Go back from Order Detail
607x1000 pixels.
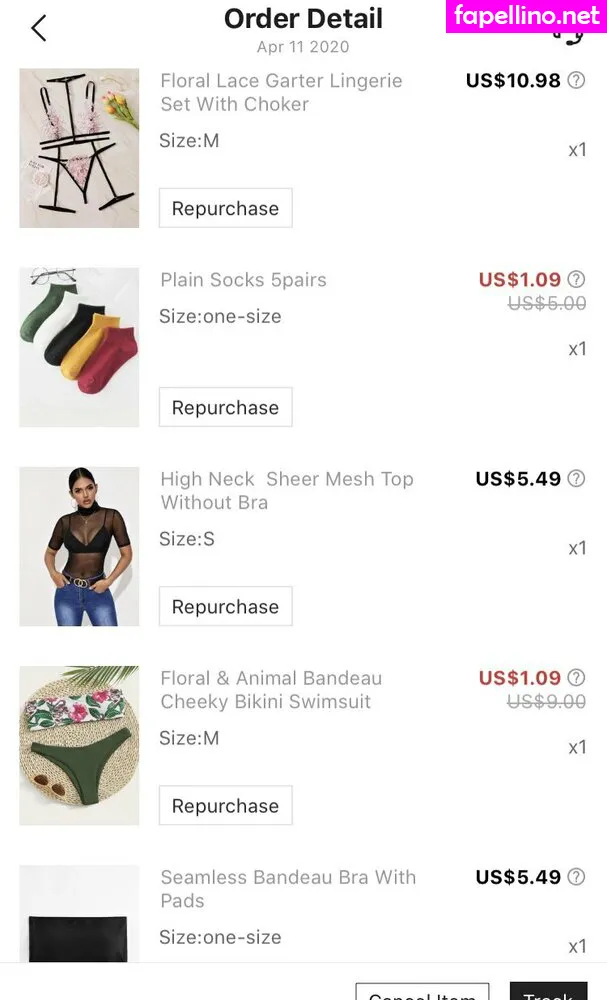[x=38, y=28]
